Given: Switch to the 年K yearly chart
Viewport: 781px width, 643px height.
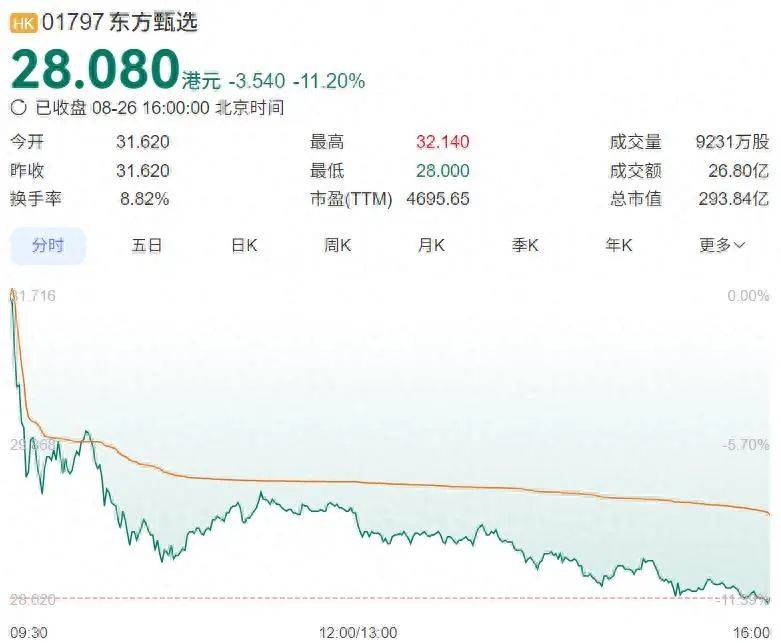Looking at the screenshot, I should [x=619, y=245].
